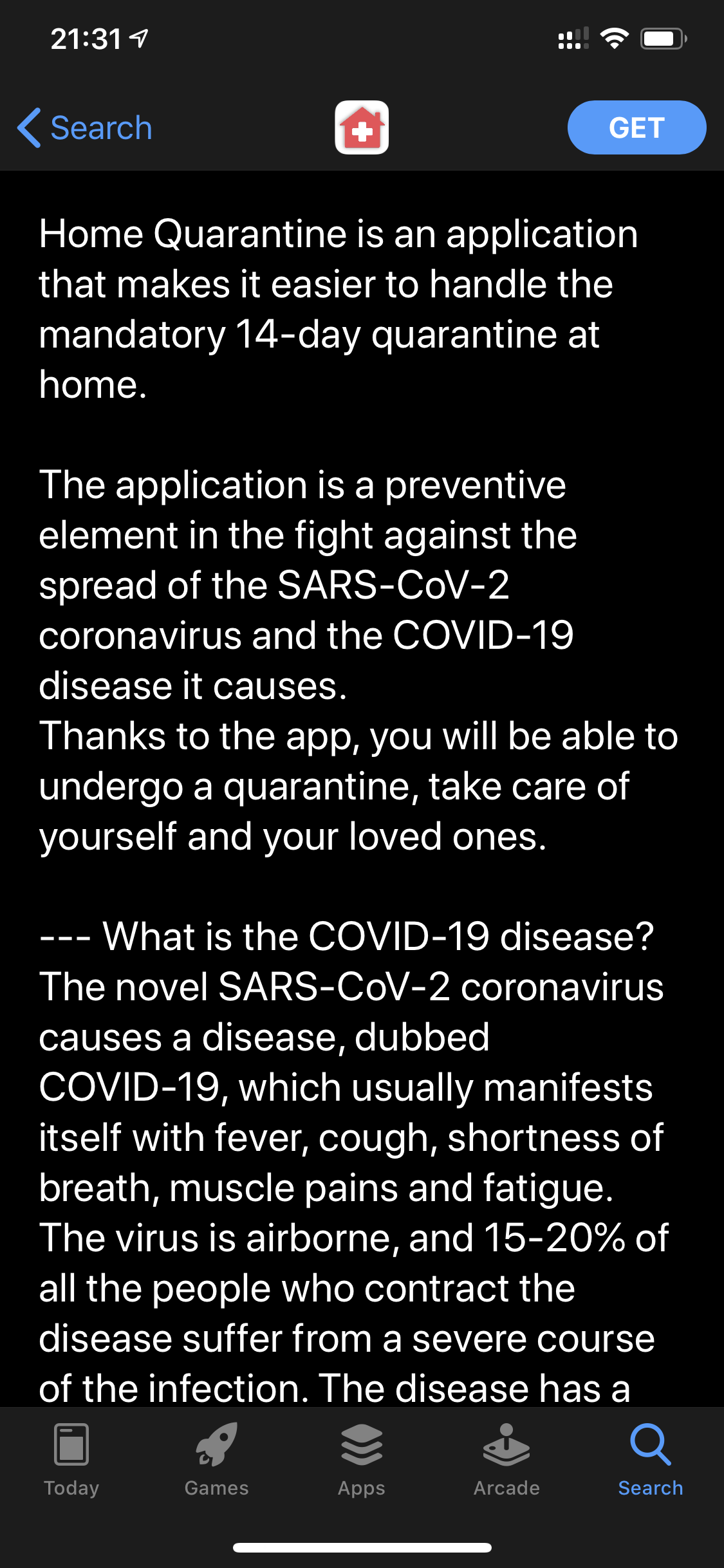Viewport: 724px width, 1568px height.
Task: Switch to the Arcade tab
Action: tap(506, 1460)
